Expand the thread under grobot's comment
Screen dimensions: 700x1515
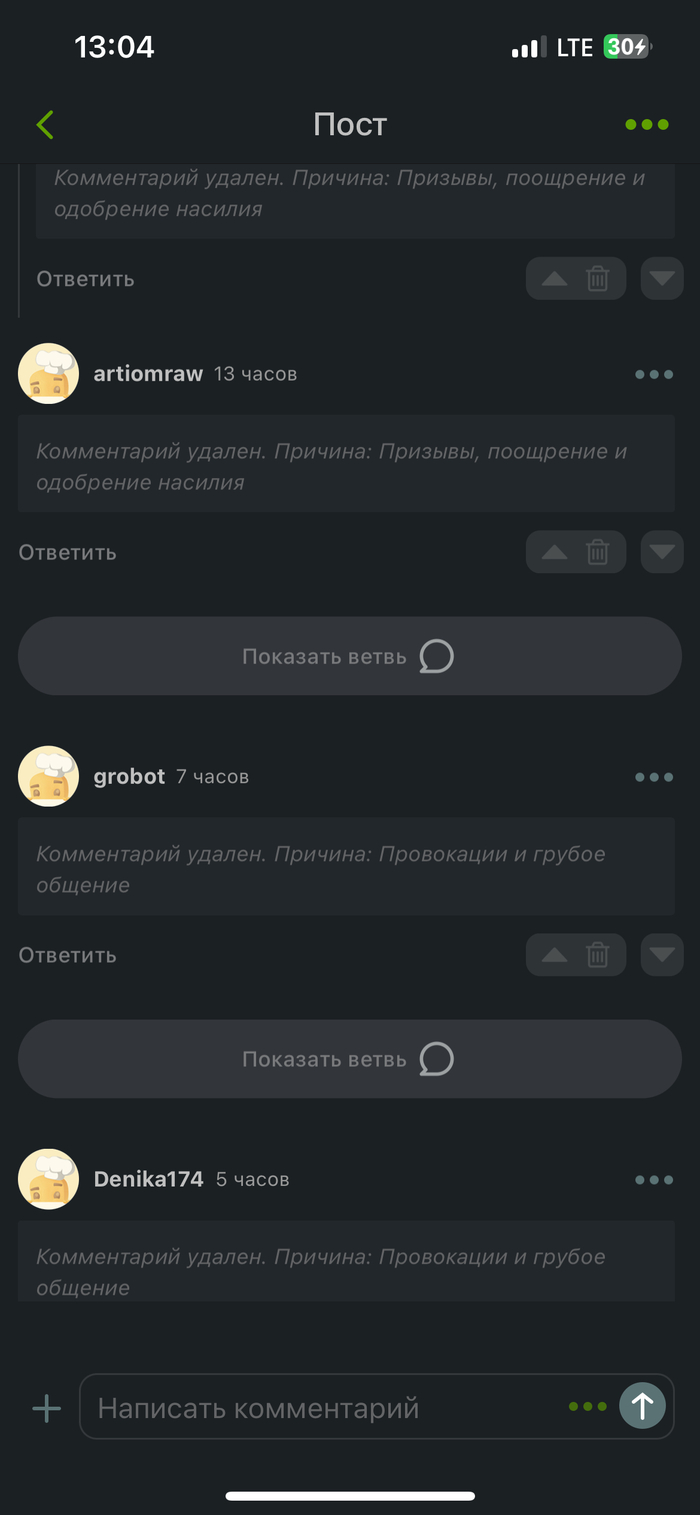[x=349, y=1059]
